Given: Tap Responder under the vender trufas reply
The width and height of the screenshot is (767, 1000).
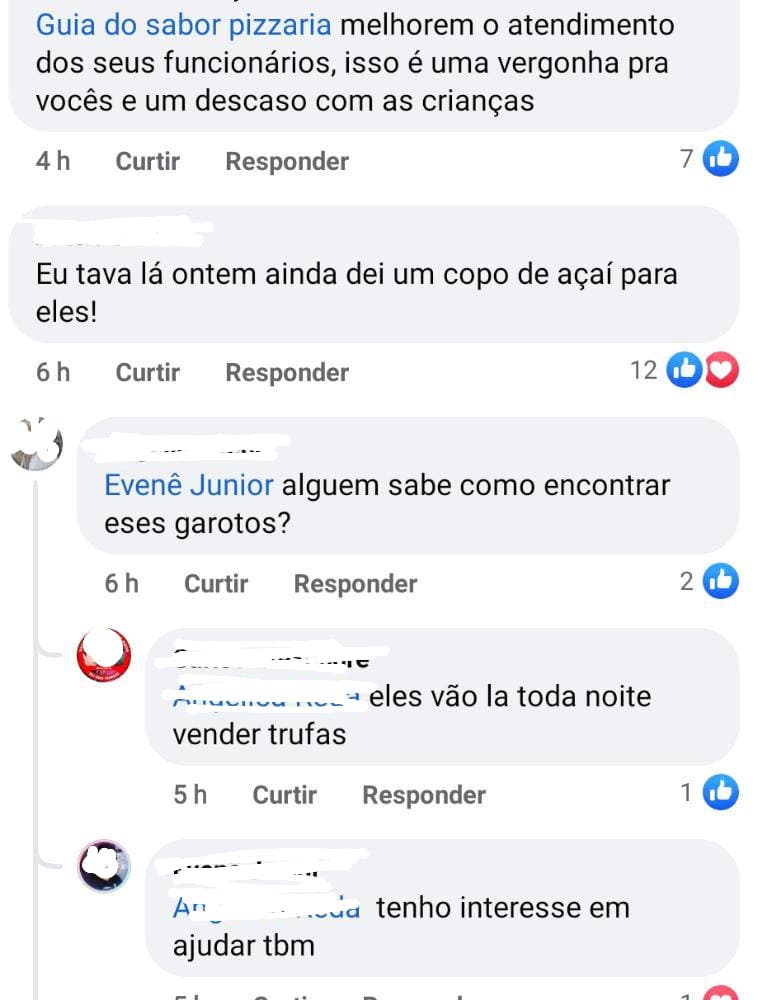Looking at the screenshot, I should (x=423, y=795).
